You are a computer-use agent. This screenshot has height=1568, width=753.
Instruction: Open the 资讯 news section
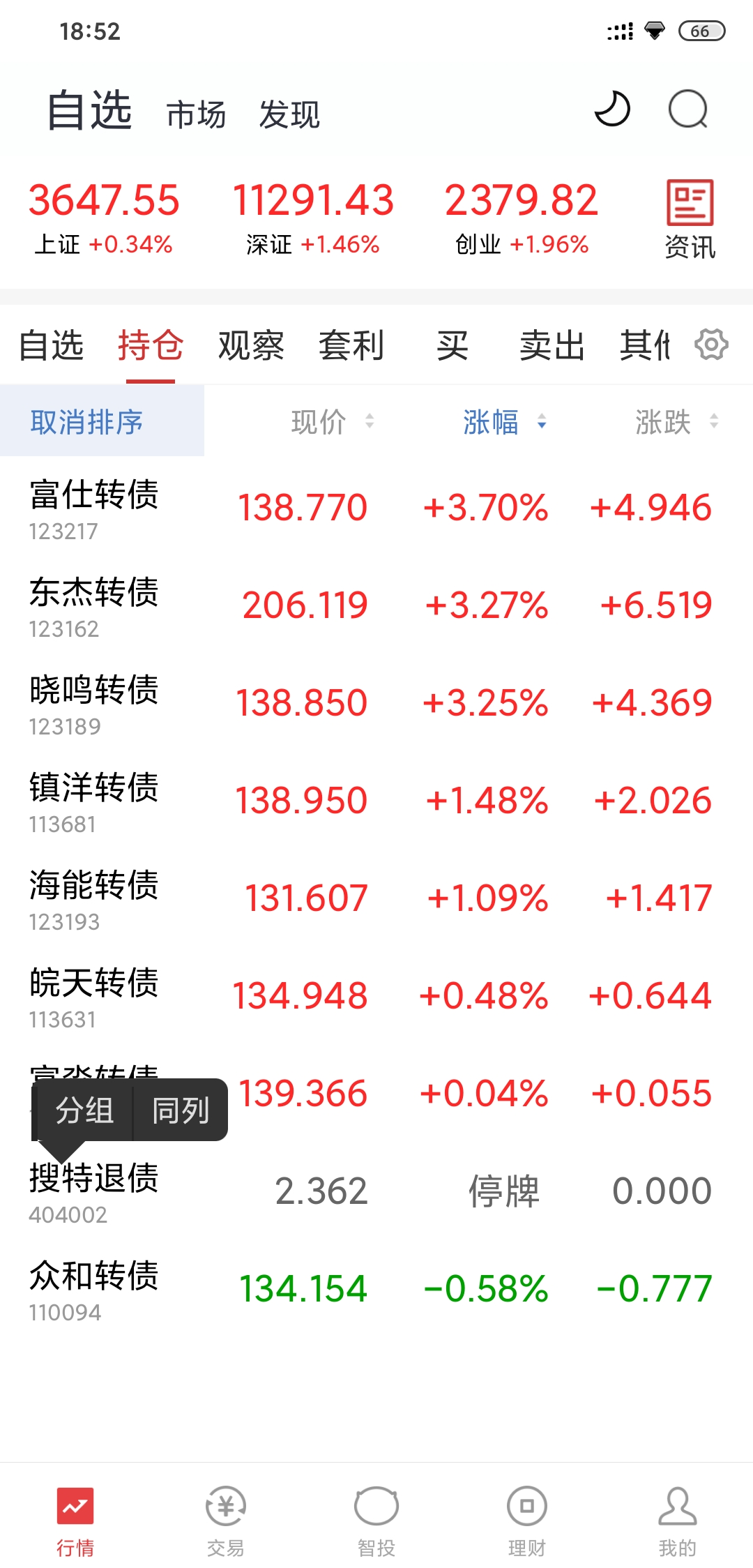pyautogui.click(x=690, y=219)
